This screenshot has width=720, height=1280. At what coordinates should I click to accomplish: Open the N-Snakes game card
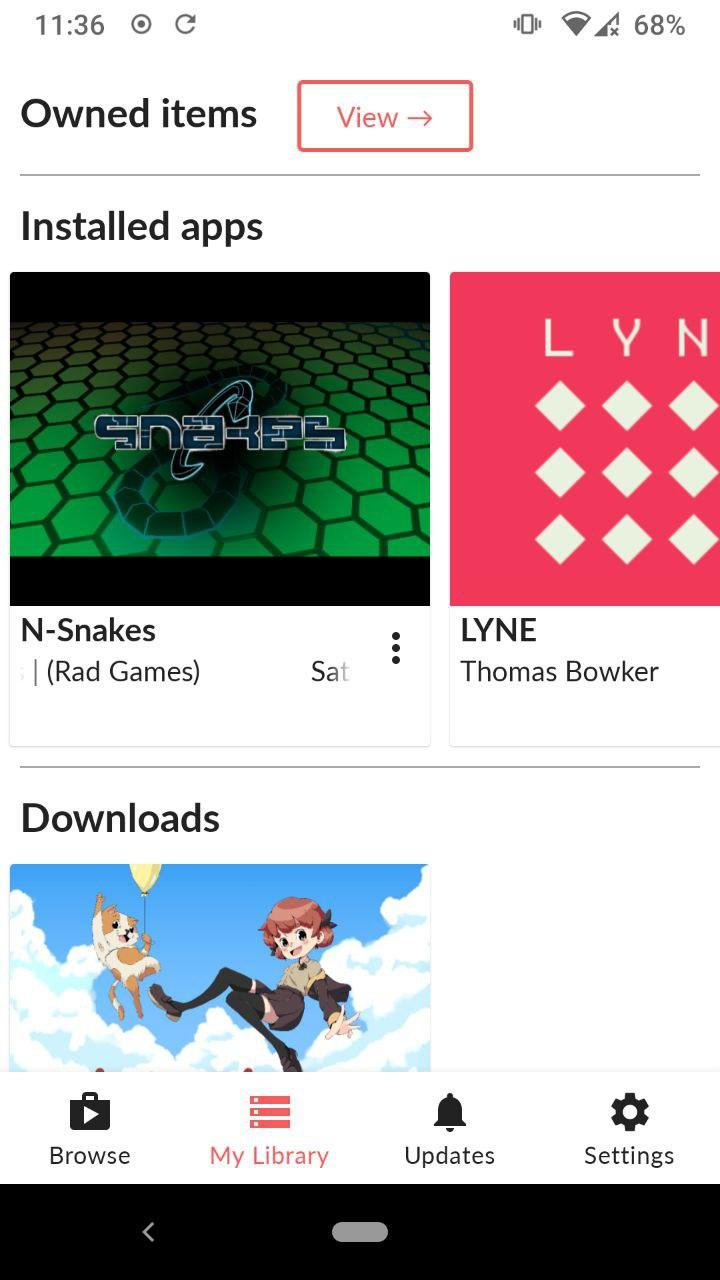220,440
